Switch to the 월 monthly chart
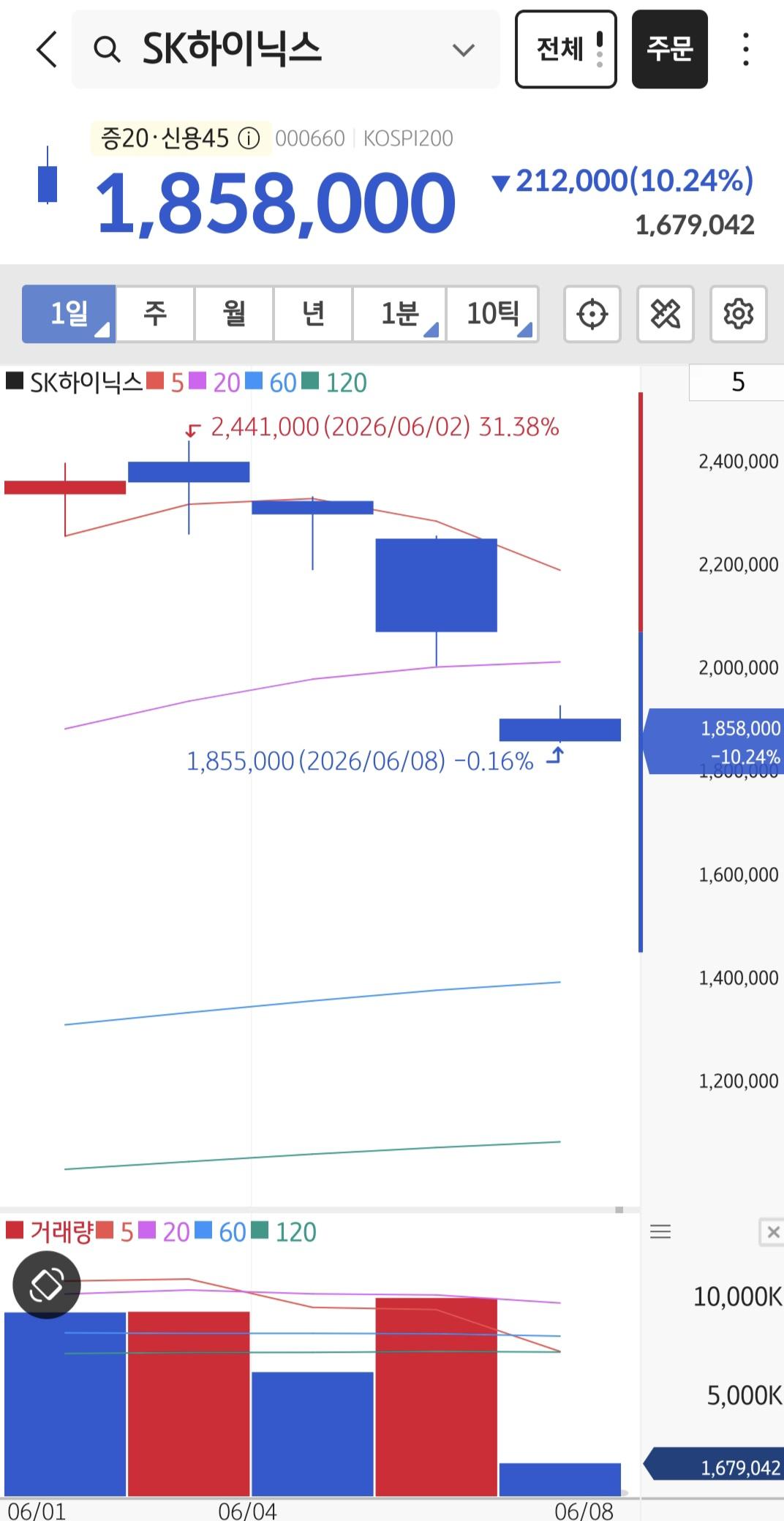Viewport: 784px width, 1521px height. coord(234,314)
